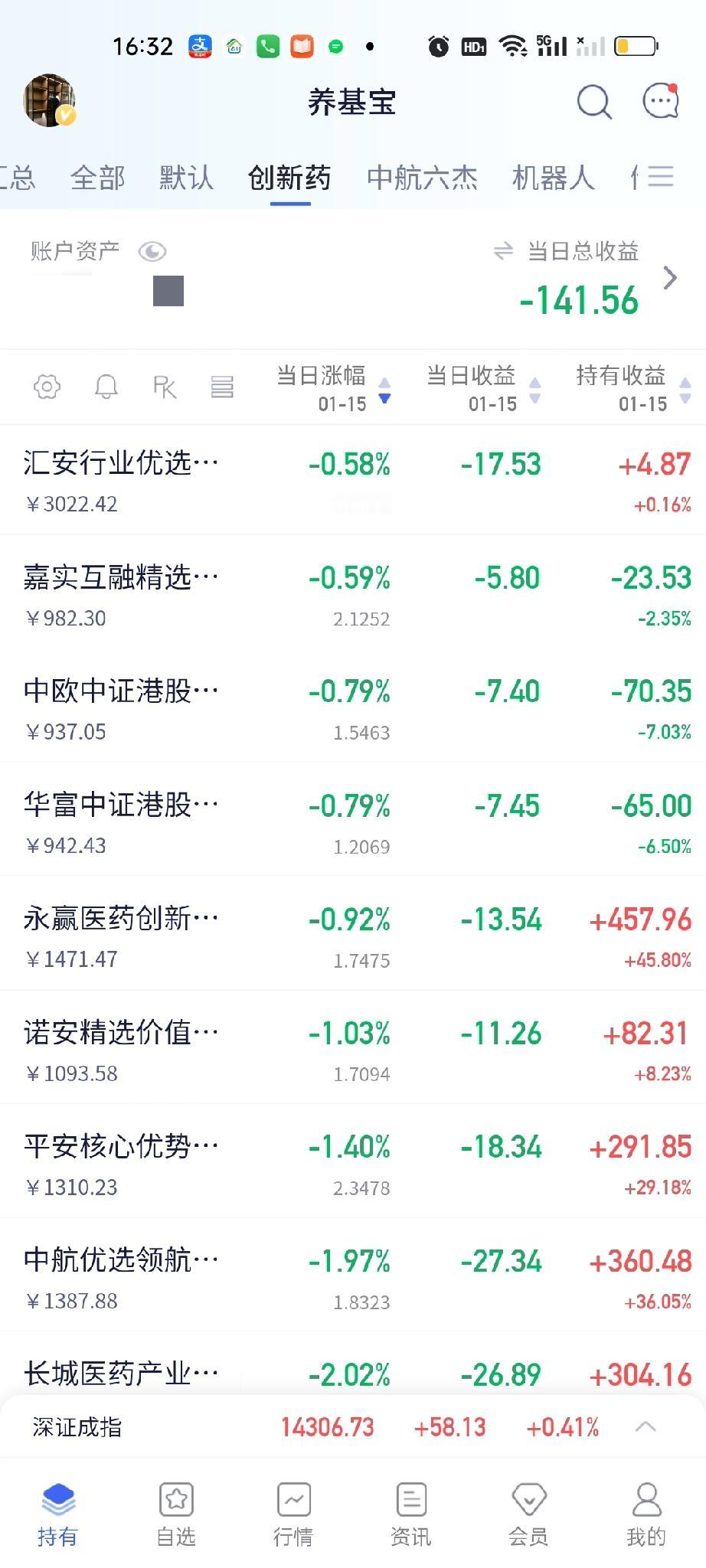
Task: Sort by 当日涨幅 column
Action: coord(334,388)
